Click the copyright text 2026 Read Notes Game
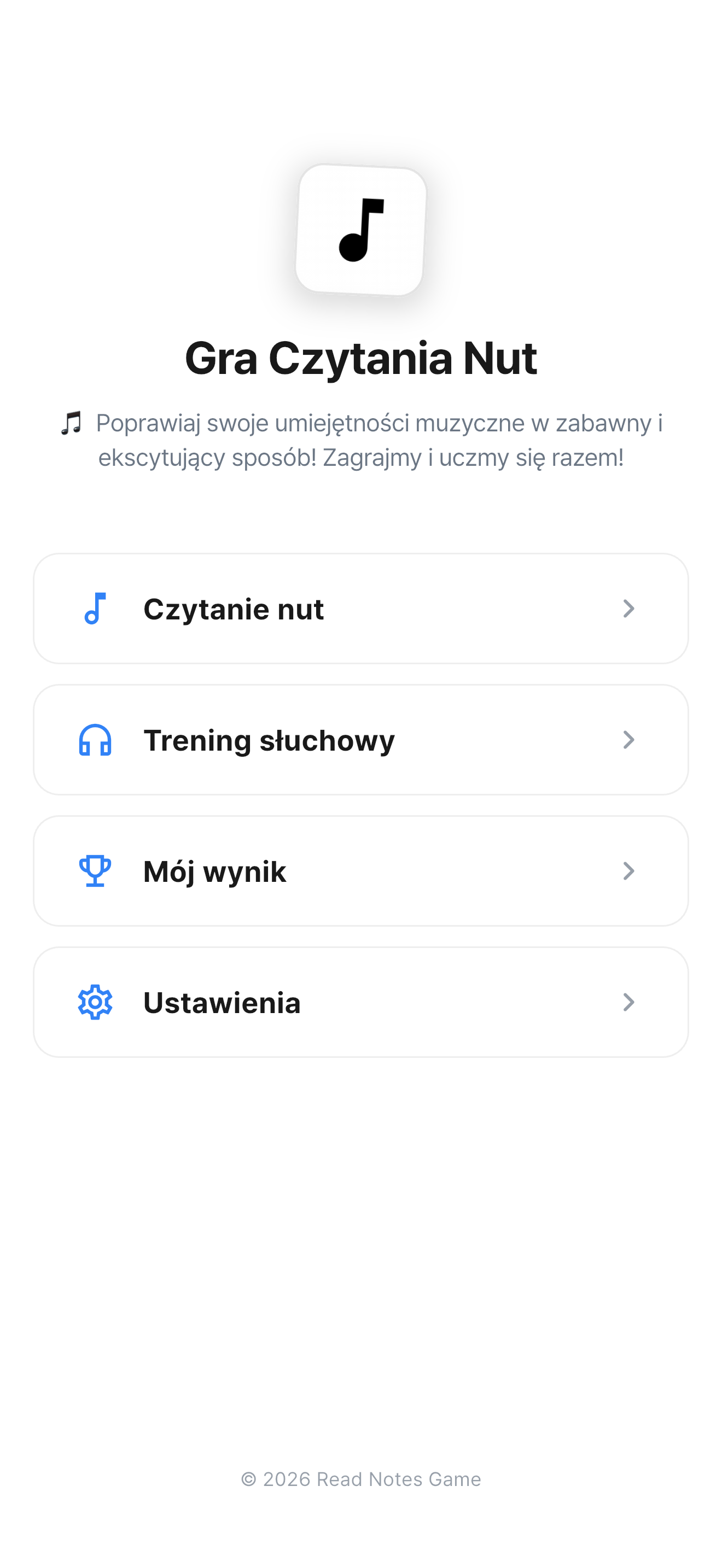 pyautogui.click(x=361, y=1478)
